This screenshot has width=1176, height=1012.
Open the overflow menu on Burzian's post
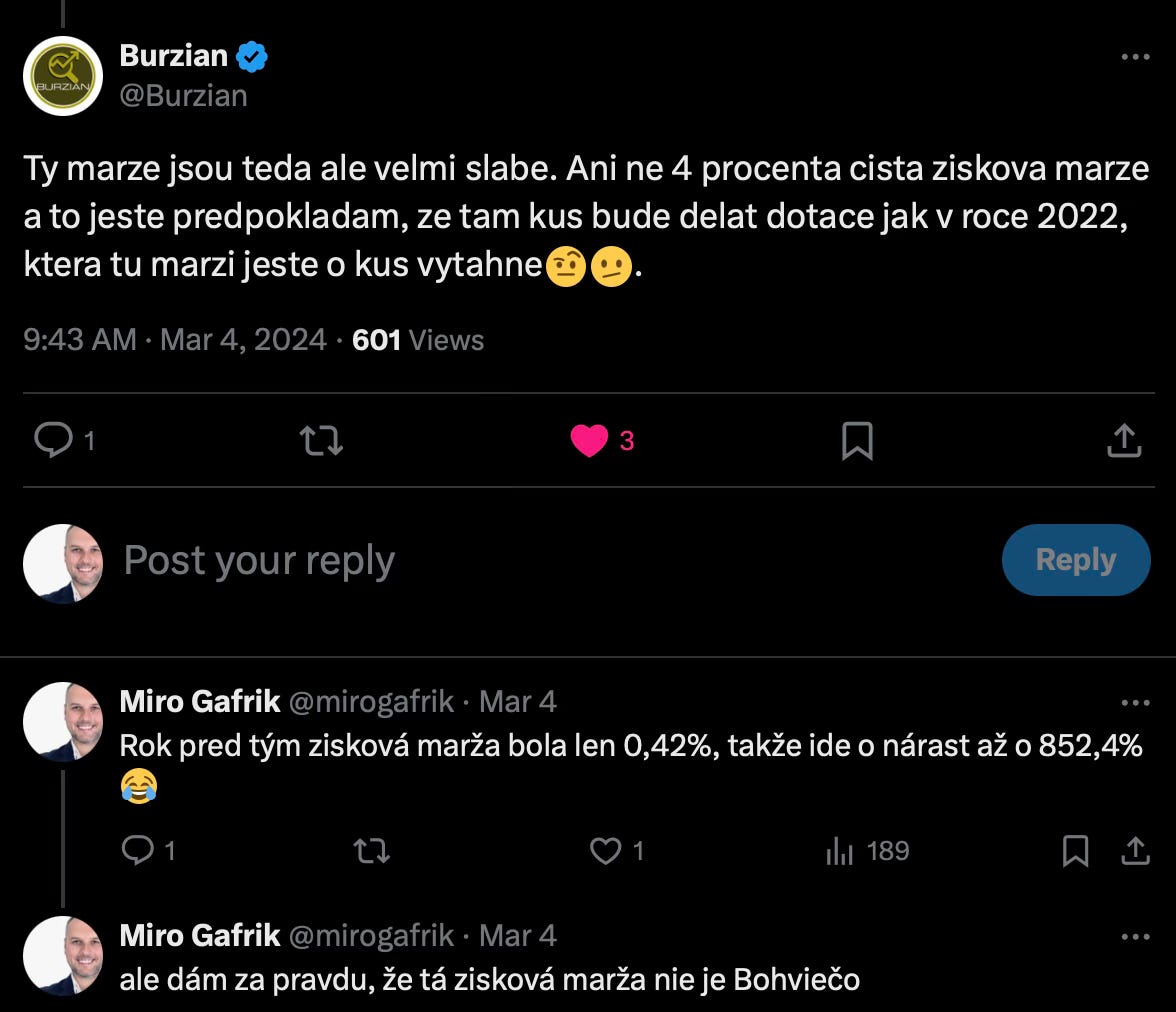click(x=1135, y=57)
